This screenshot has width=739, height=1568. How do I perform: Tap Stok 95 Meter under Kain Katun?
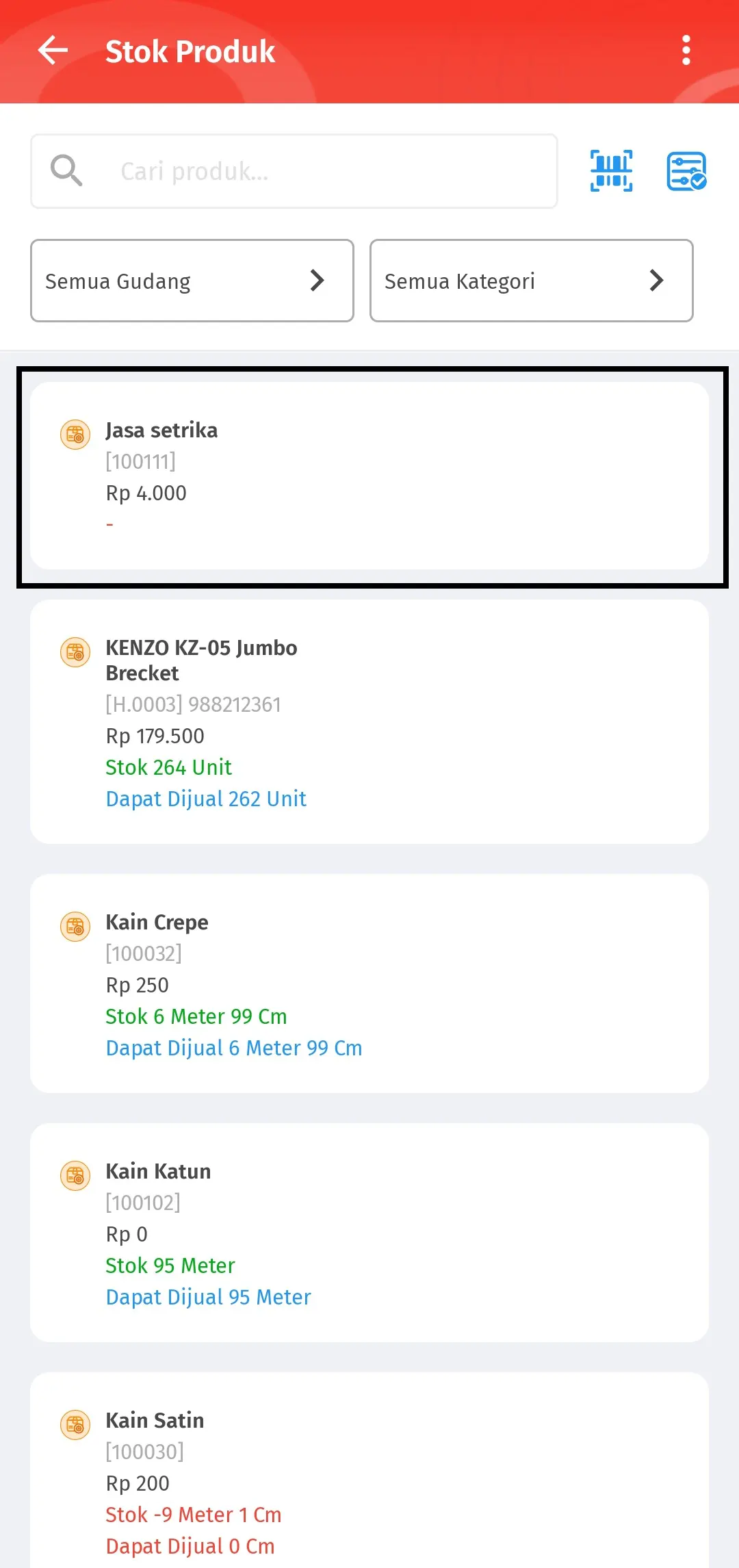170,1265
